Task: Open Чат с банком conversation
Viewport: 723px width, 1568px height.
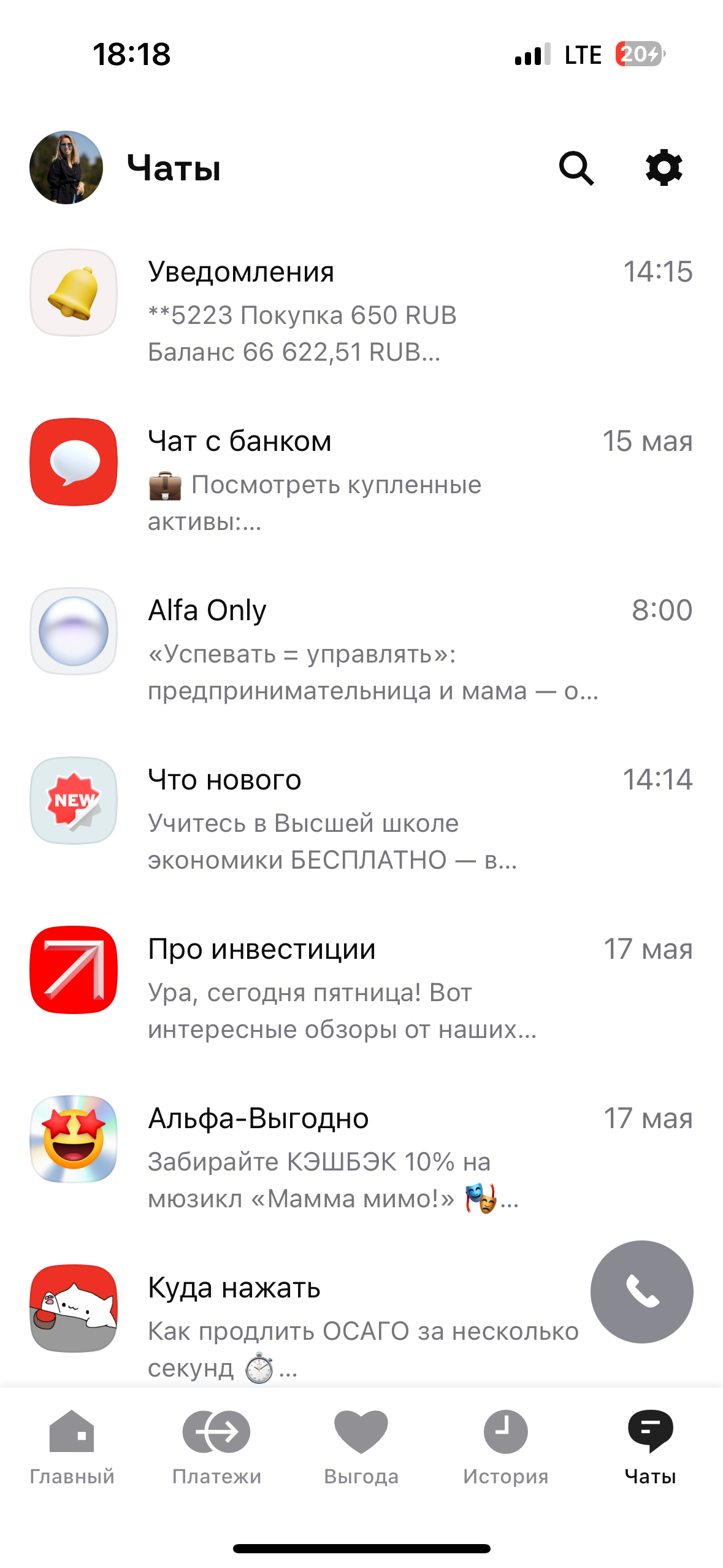Action: 362,480
